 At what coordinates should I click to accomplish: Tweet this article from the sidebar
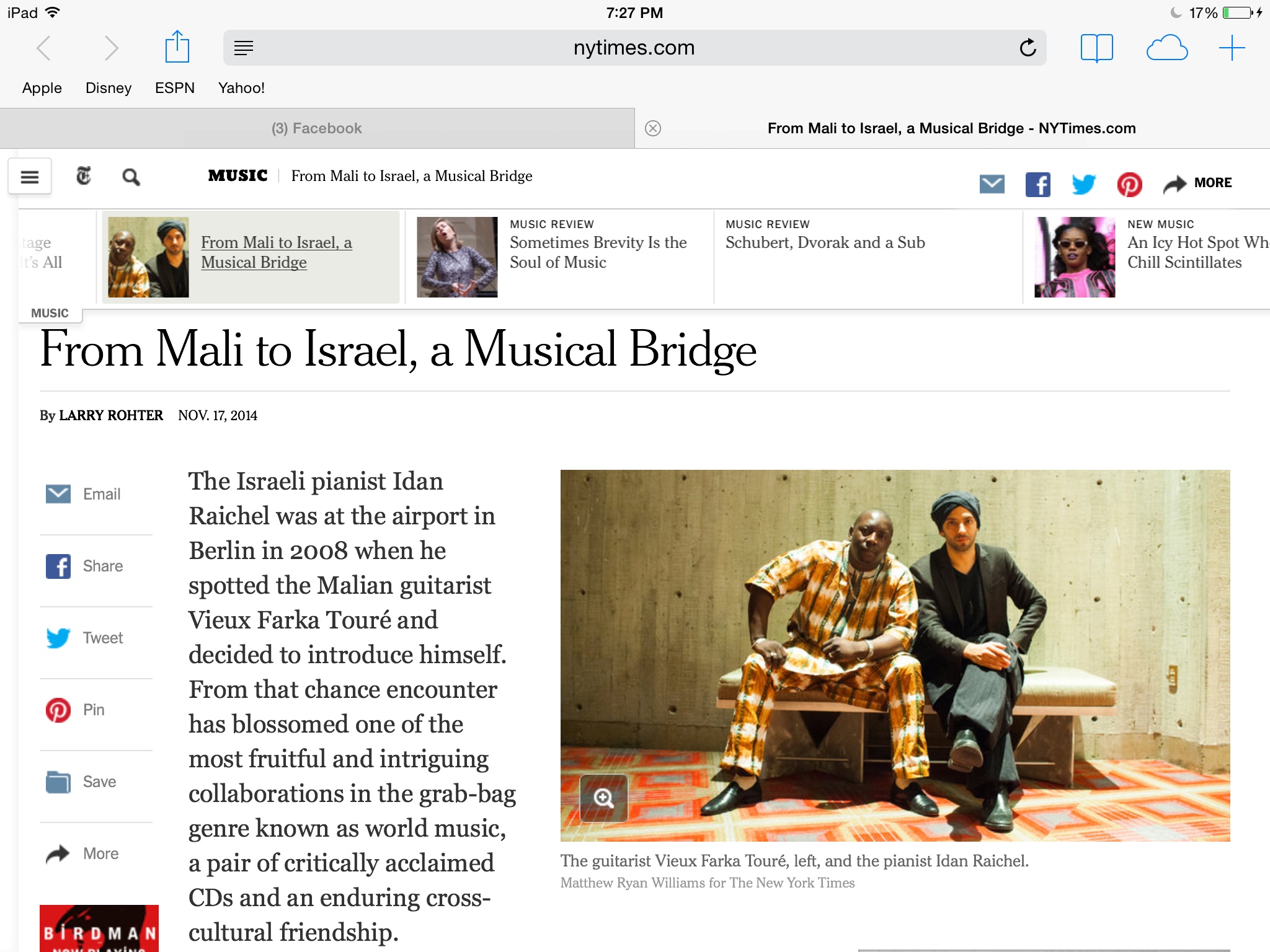click(x=84, y=638)
